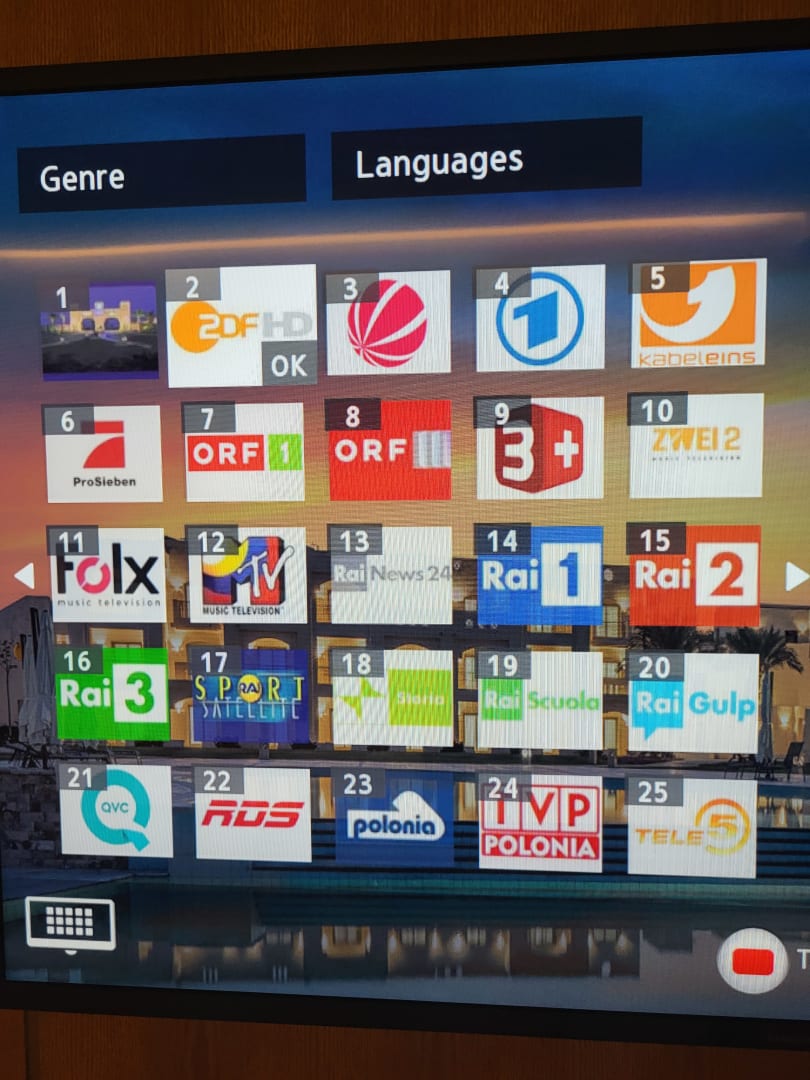Select channel 24 TVP Polonia
Screen dimensions: 810x1080
point(540,822)
